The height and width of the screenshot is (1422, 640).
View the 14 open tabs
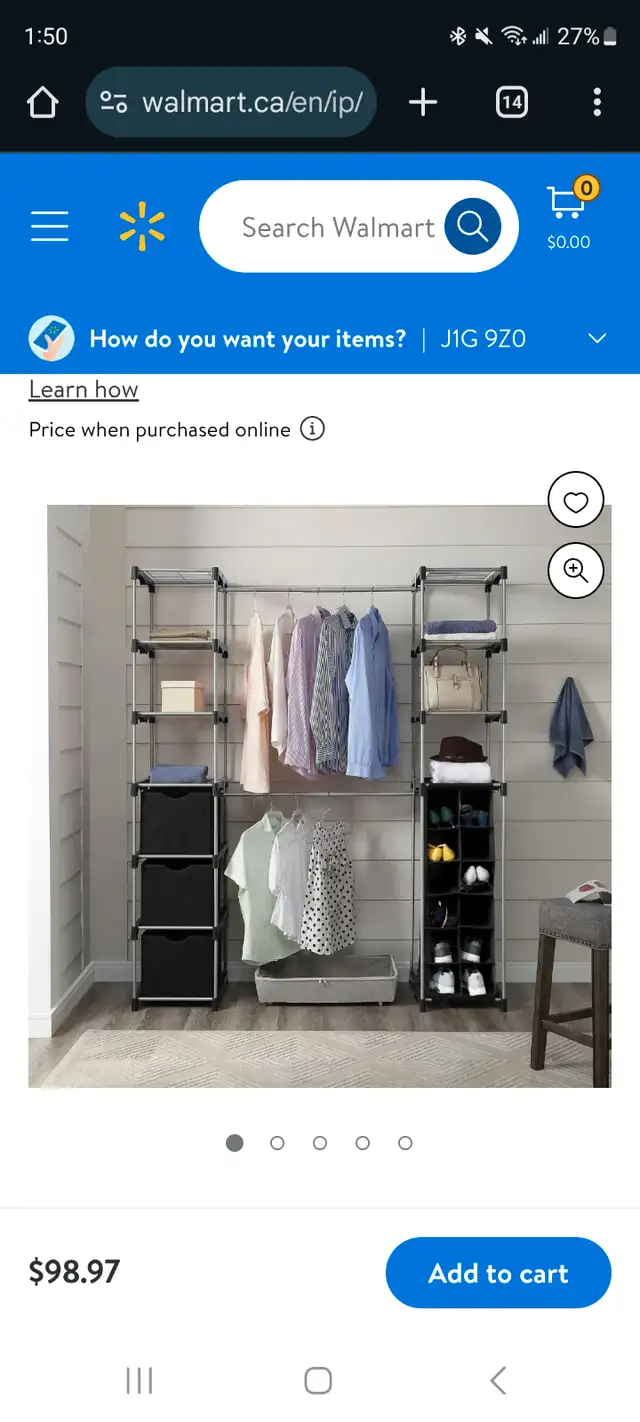pyautogui.click(x=511, y=102)
